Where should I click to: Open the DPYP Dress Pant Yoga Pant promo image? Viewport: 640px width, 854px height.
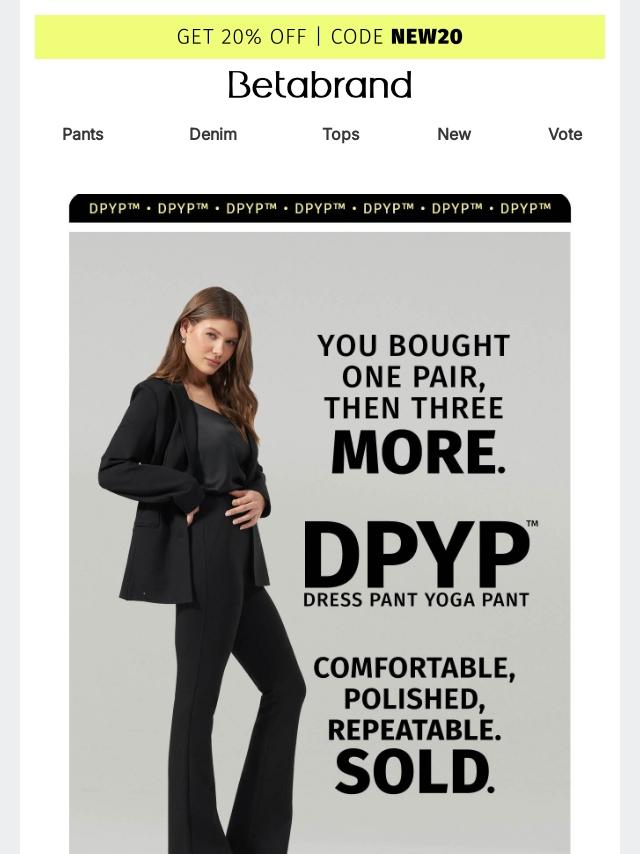coord(320,540)
